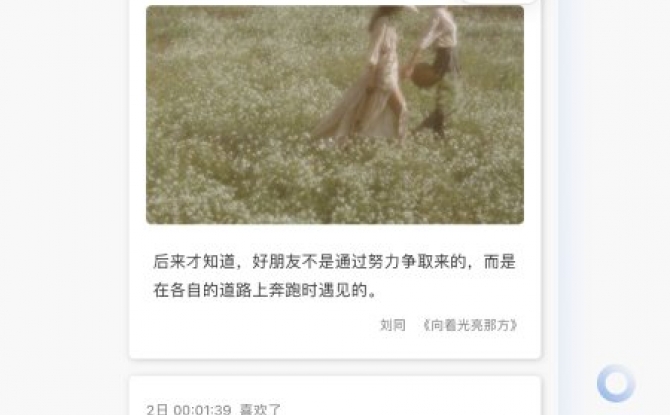Tap the floating blue ring button
The width and height of the screenshot is (670, 415).
pos(616,382)
